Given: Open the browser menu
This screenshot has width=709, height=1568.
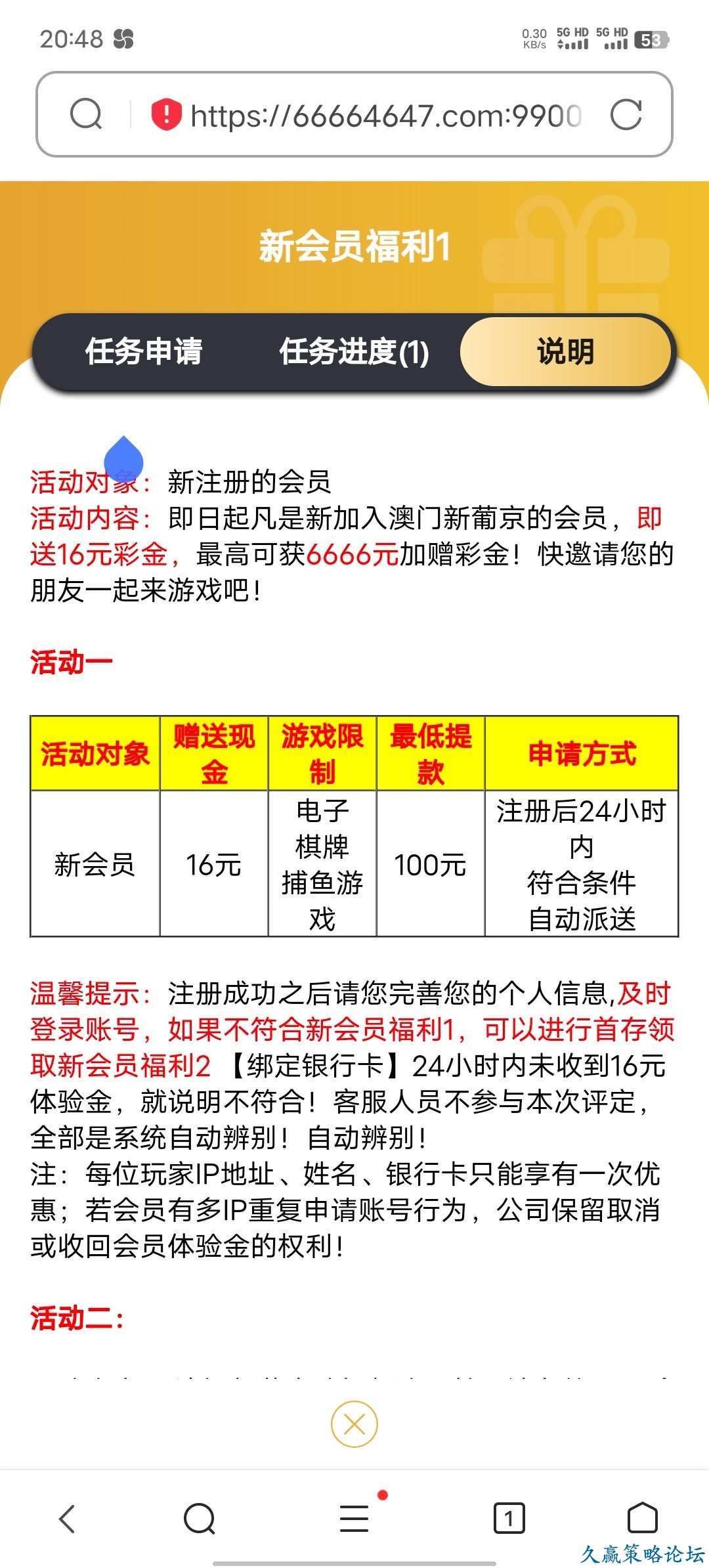Looking at the screenshot, I should (x=354, y=1518).
